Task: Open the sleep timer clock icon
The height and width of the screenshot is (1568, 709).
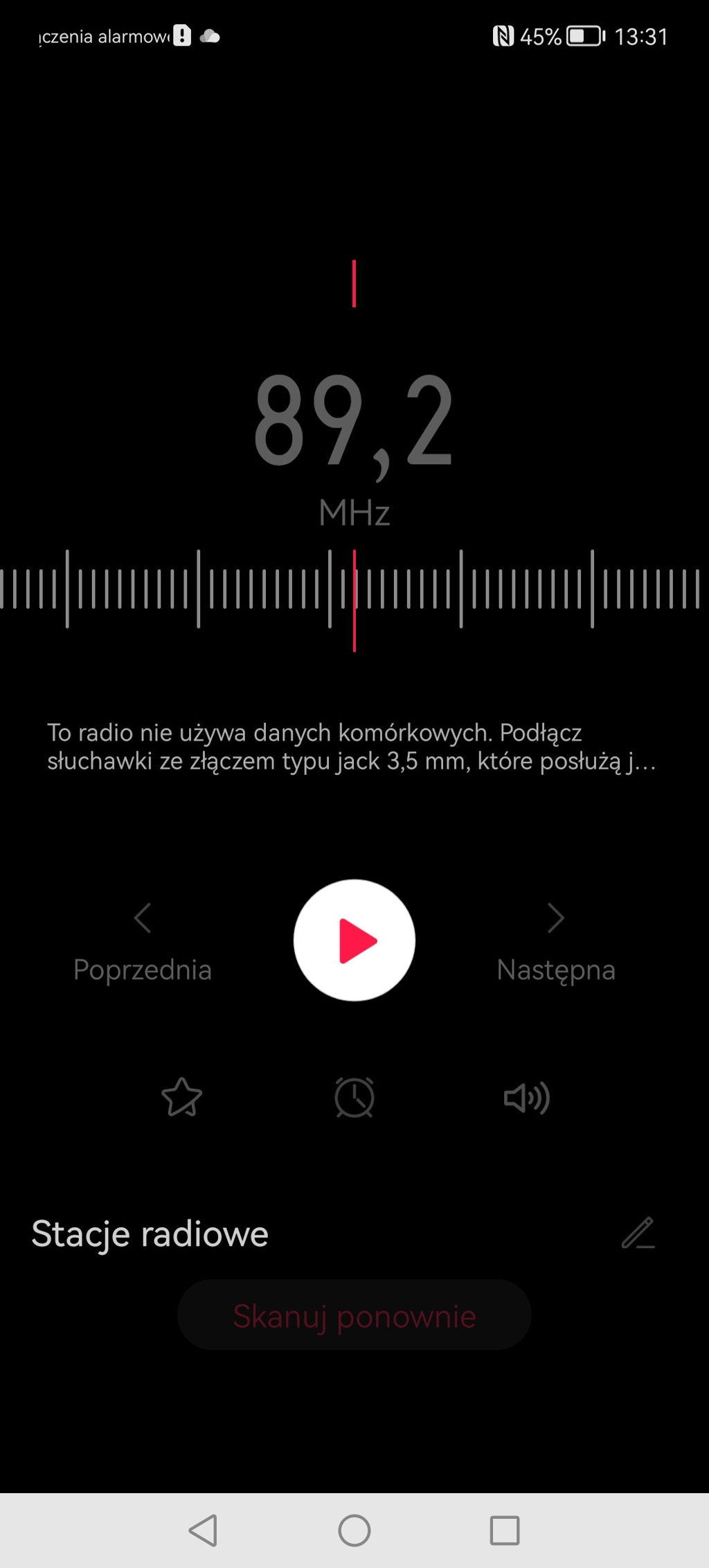Action: pyautogui.click(x=354, y=1098)
